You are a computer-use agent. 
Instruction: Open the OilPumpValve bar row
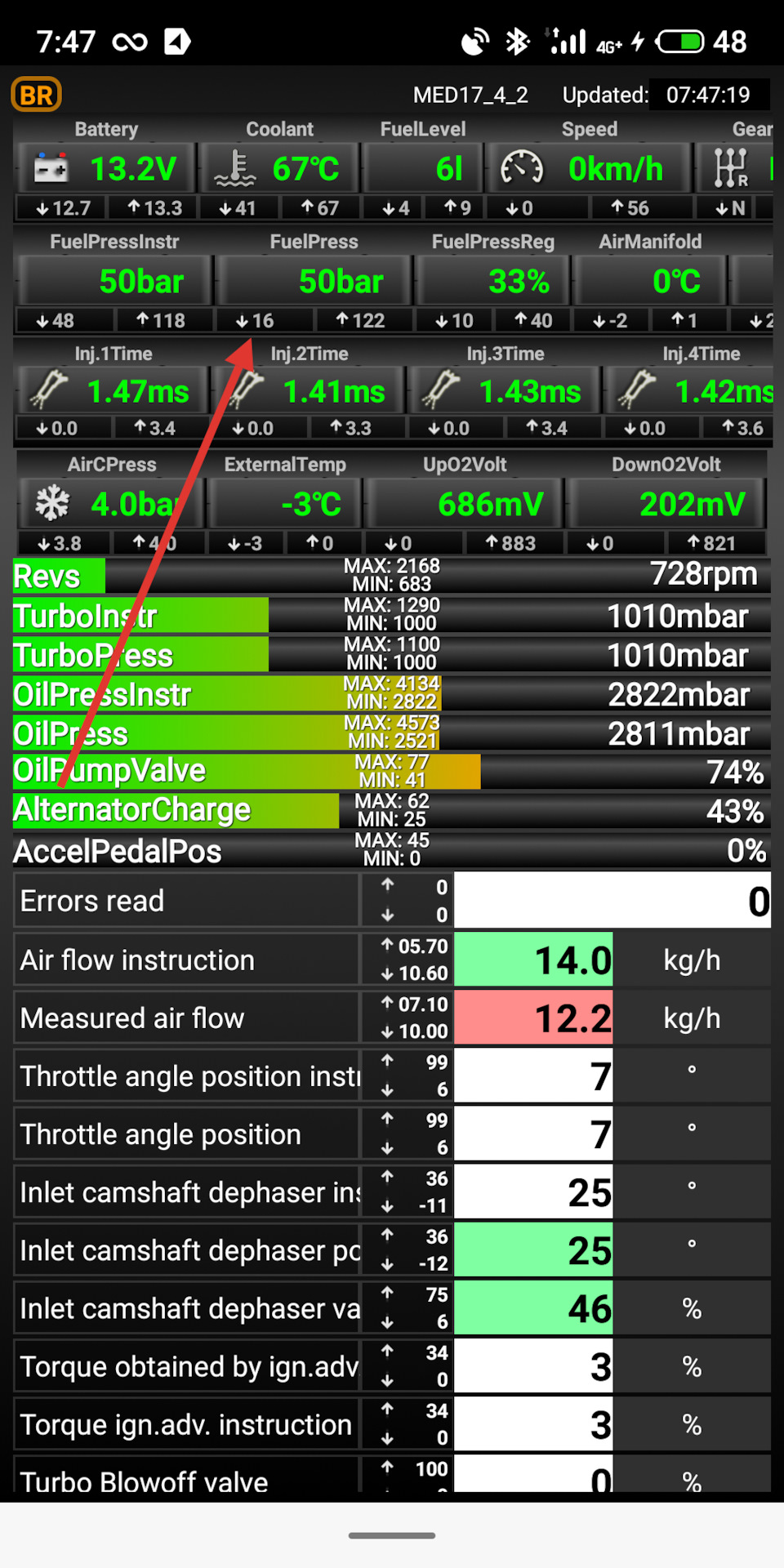pyautogui.click(x=392, y=772)
